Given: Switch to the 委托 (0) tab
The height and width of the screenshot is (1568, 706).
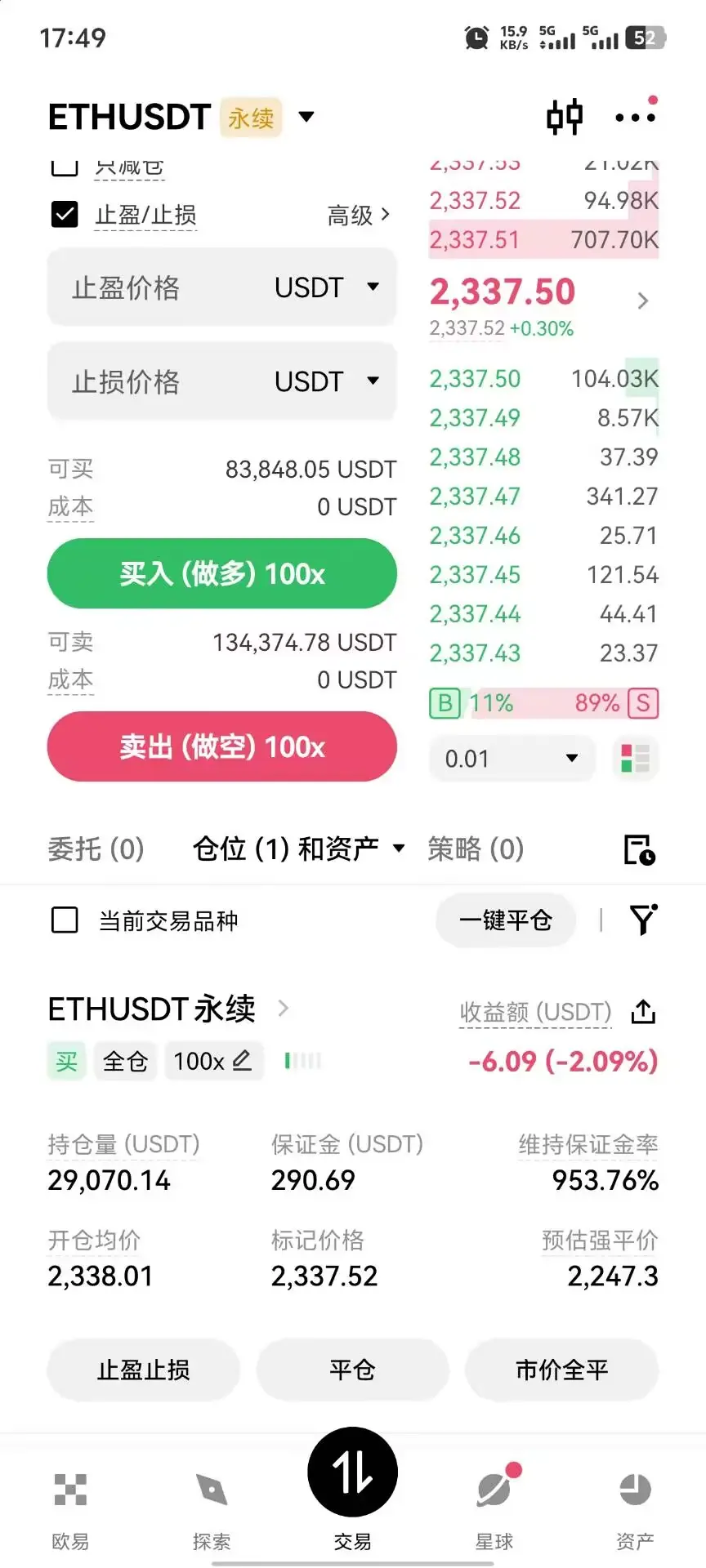Looking at the screenshot, I should pyautogui.click(x=96, y=849).
